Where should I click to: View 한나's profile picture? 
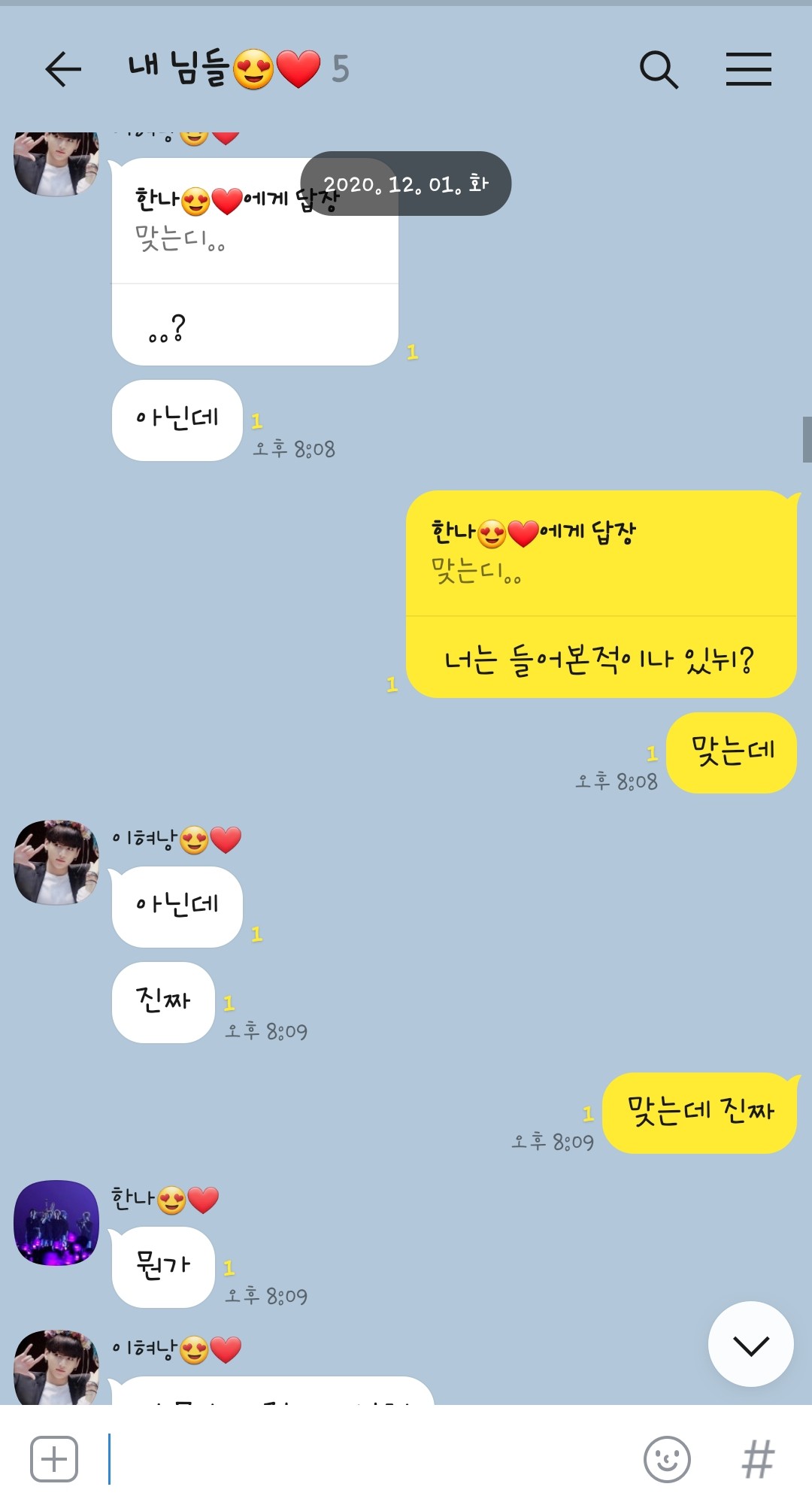(56, 1222)
